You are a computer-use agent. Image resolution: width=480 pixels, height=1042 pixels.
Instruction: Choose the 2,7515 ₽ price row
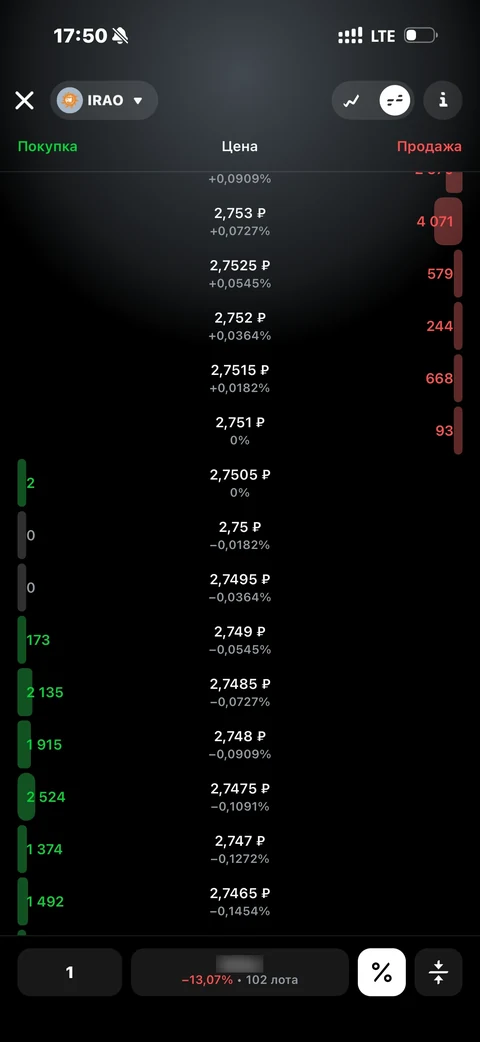[240, 378]
